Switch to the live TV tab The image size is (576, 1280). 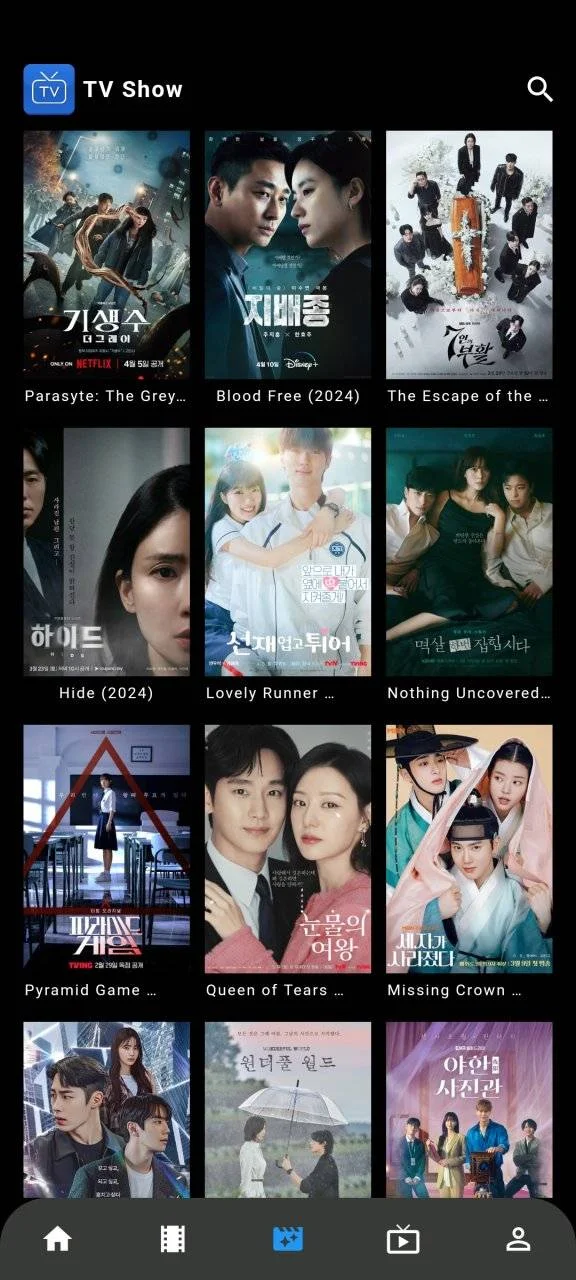point(403,1239)
